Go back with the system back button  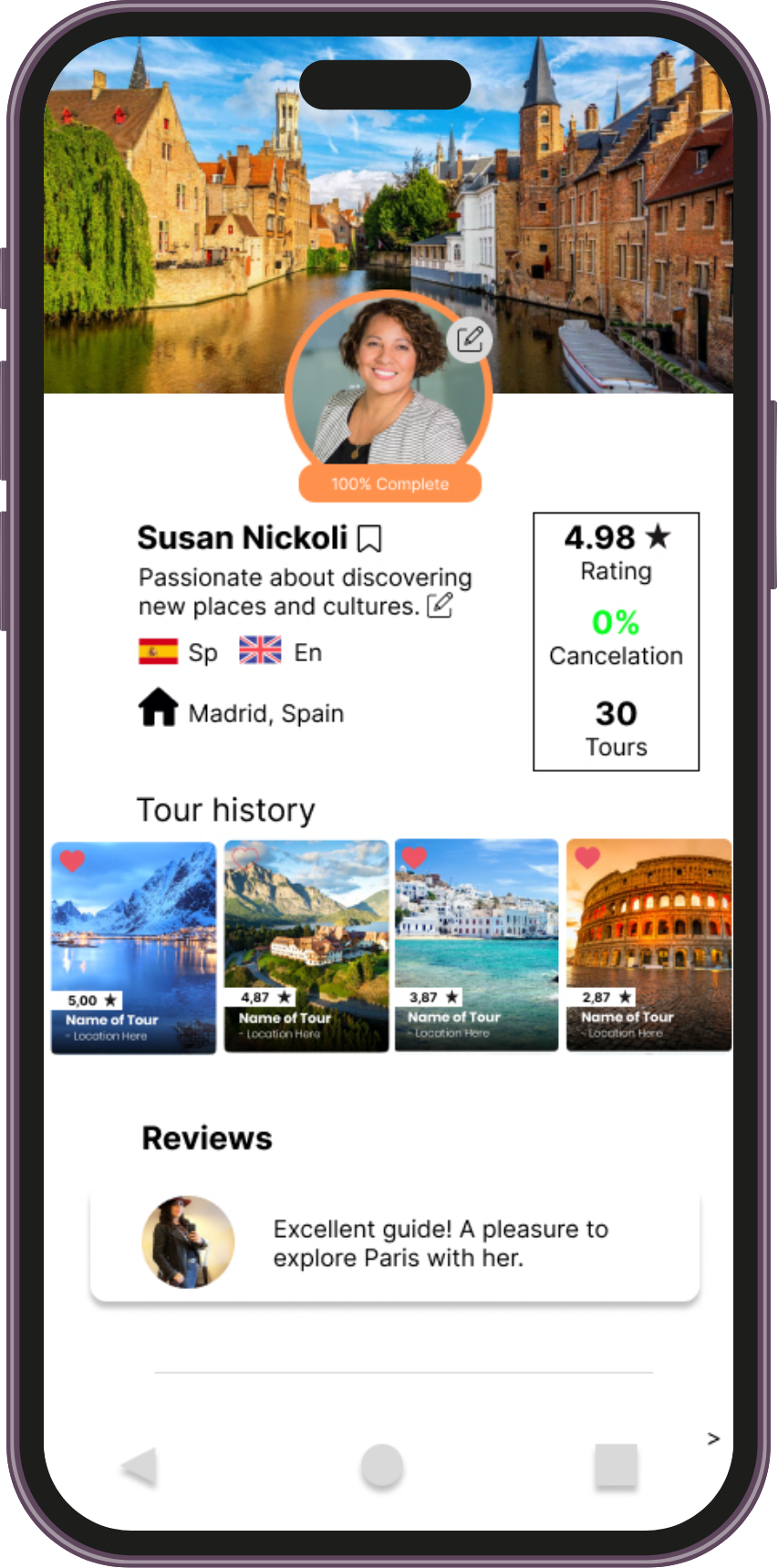[x=140, y=1468]
